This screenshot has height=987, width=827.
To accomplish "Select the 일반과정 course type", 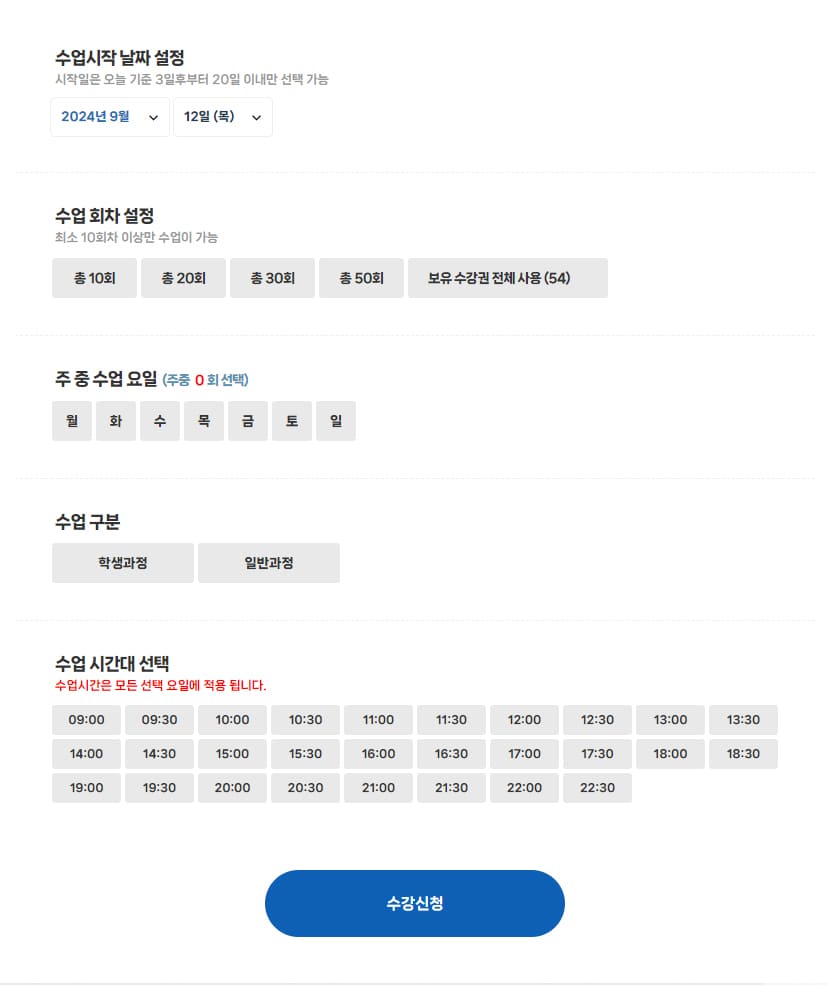I will 269,563.
